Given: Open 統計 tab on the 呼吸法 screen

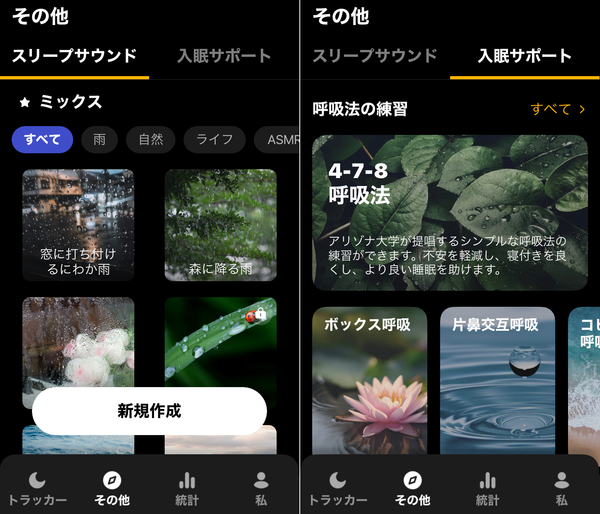Looking at the screenshot, I should point(487,489).
